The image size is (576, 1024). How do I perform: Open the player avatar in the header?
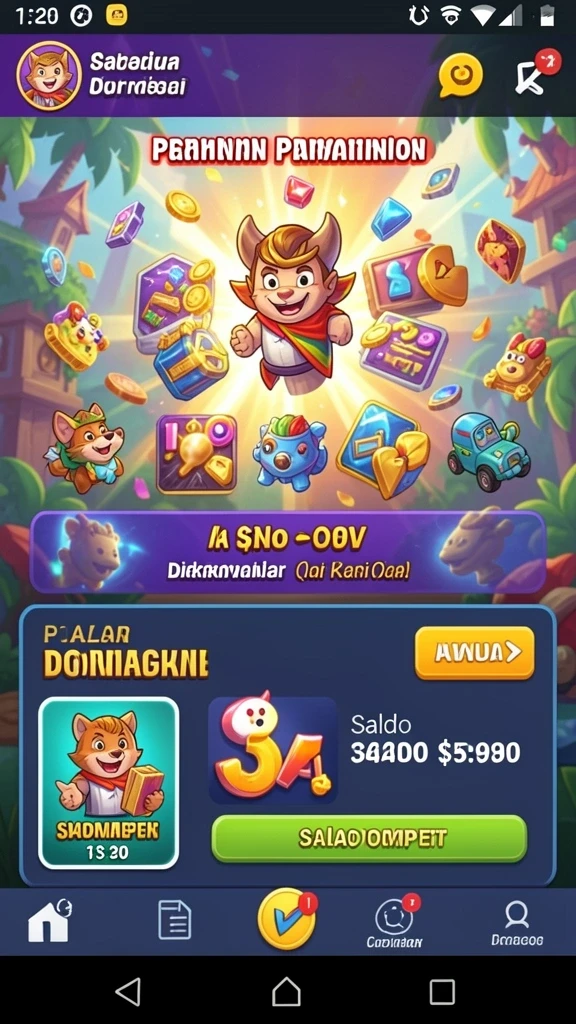49,75
